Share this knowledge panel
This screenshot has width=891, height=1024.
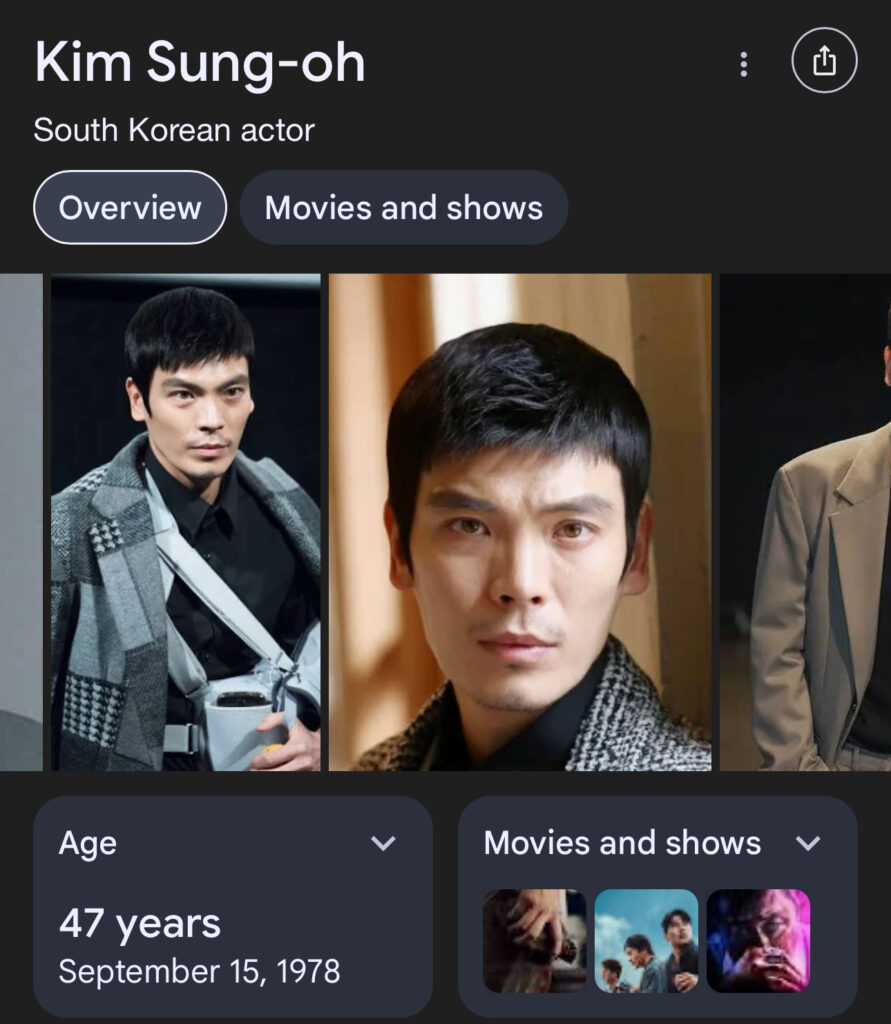[824, 62]
